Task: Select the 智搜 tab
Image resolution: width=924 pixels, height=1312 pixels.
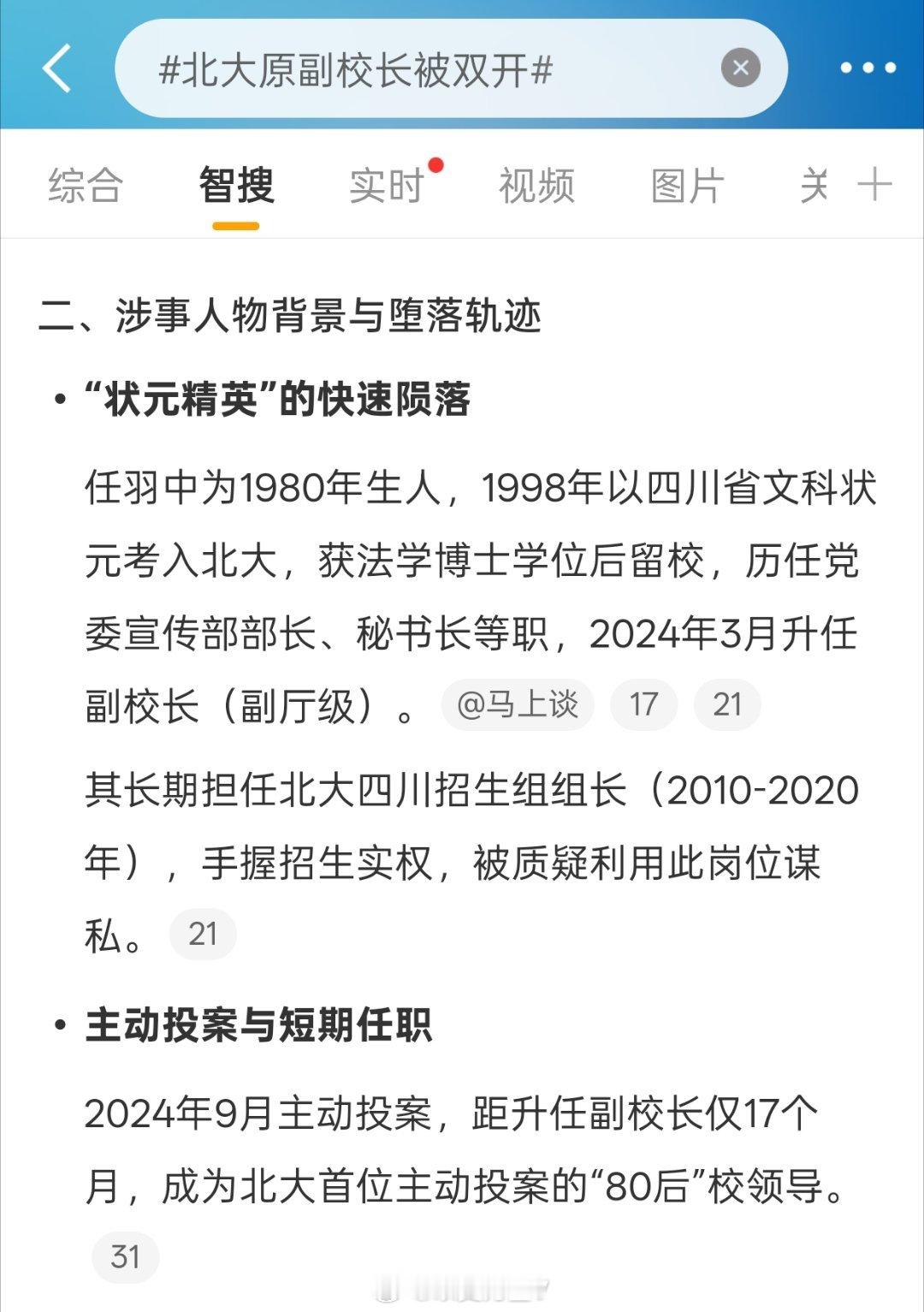Action: point(238,185)
